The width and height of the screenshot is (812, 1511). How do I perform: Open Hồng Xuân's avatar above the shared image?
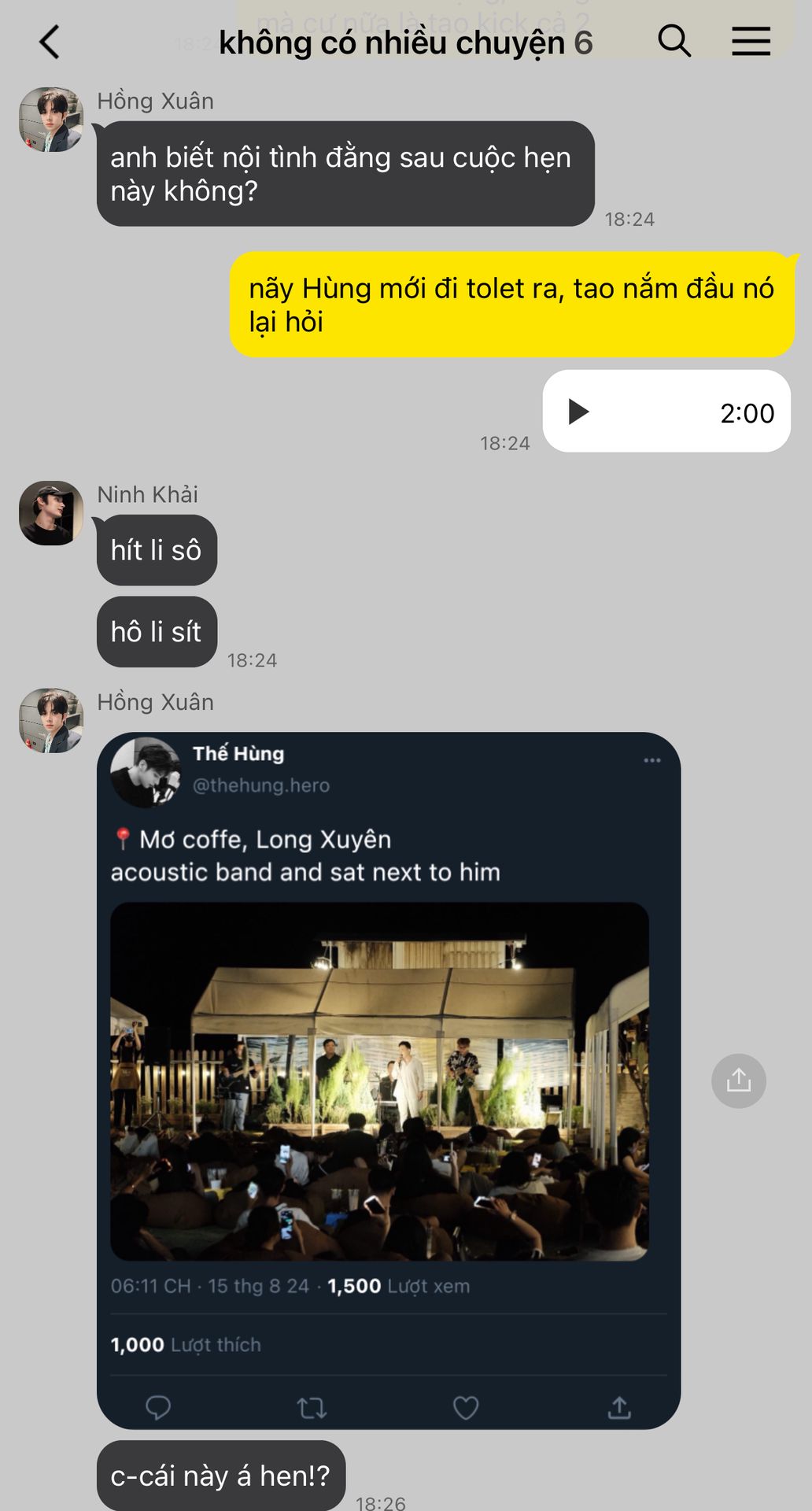[x=51, y=720]
